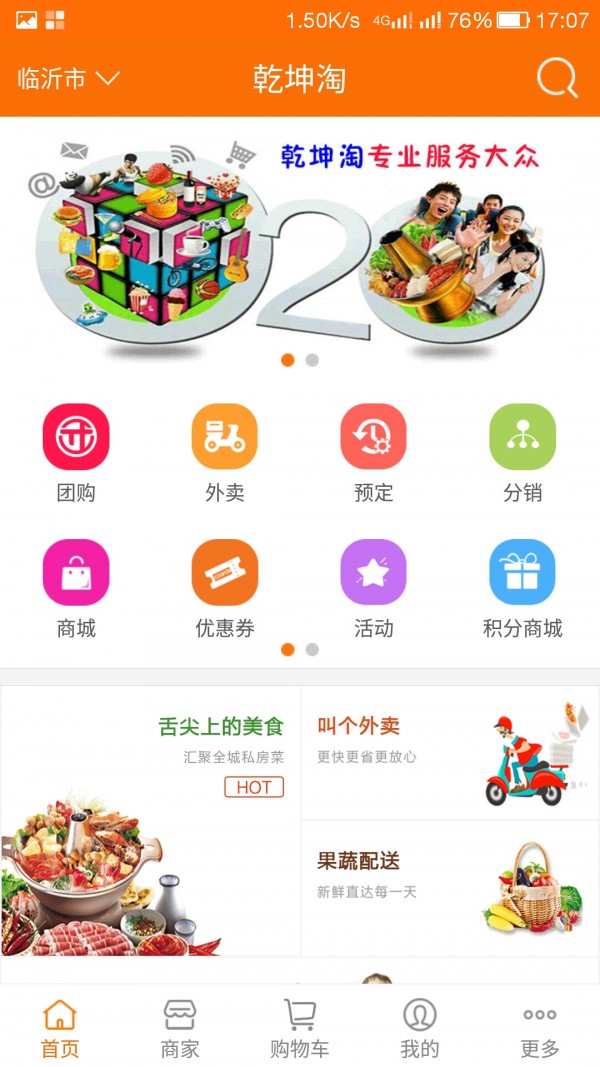This screenshot has height=1067, width=600.
Task: Open the 购物车 shopping cart tab
Action: [299, 1027]
